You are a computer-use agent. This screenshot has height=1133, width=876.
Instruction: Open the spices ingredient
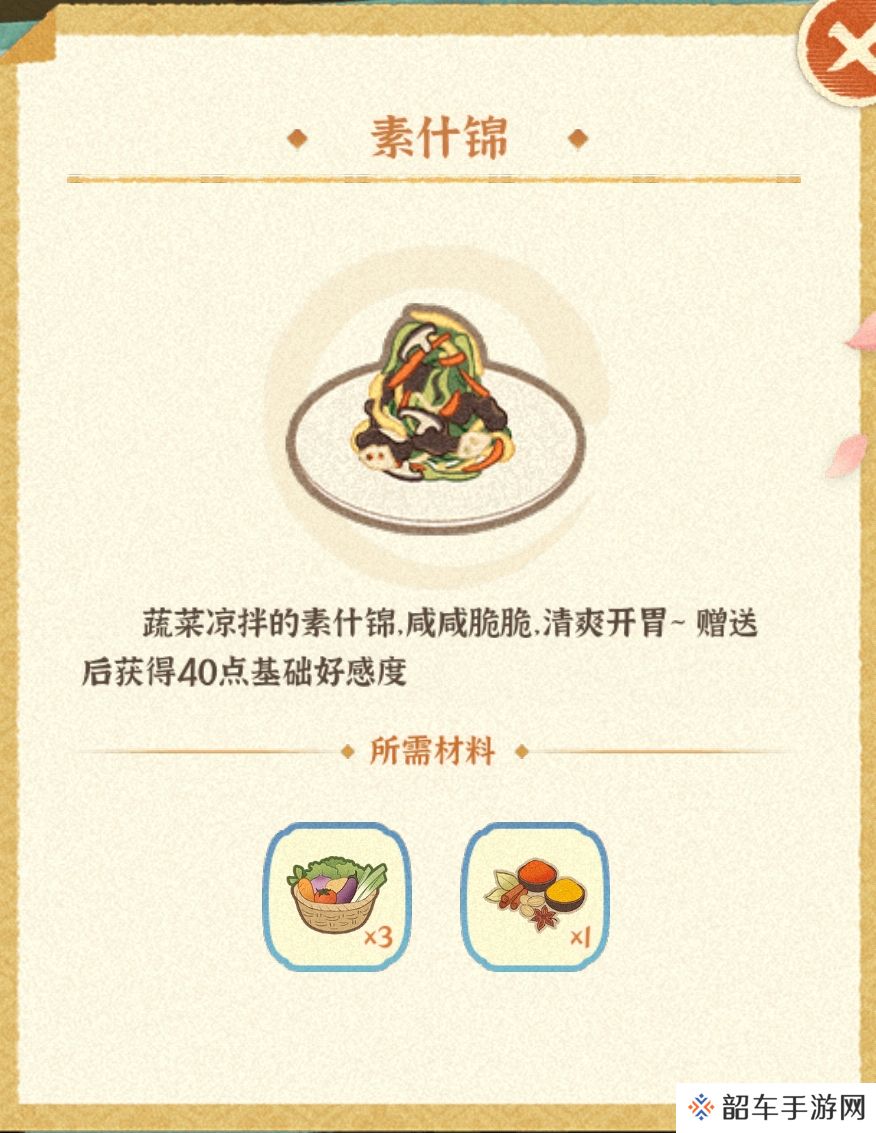(534, 897)
